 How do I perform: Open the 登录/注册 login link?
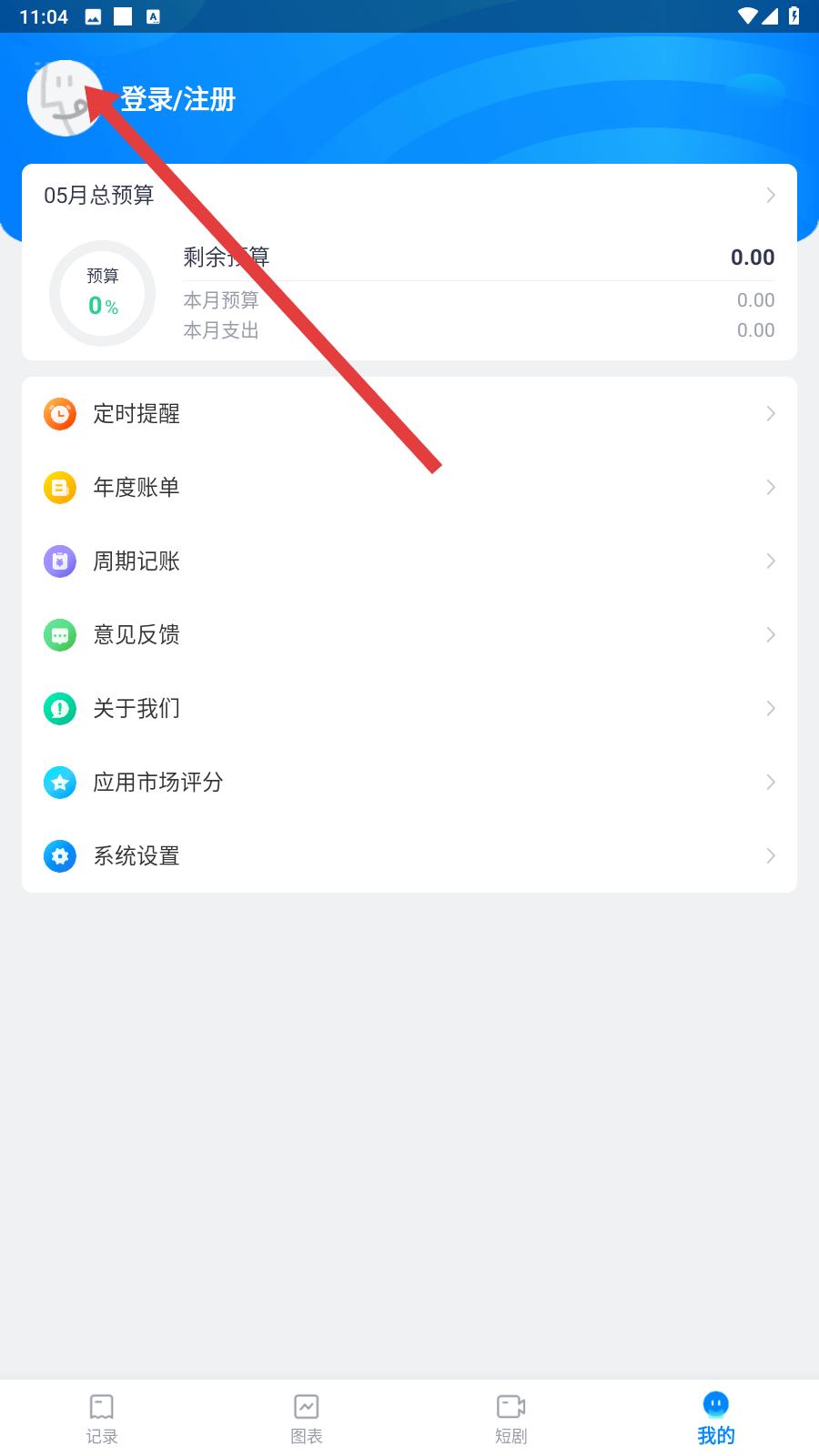point(177,98)
